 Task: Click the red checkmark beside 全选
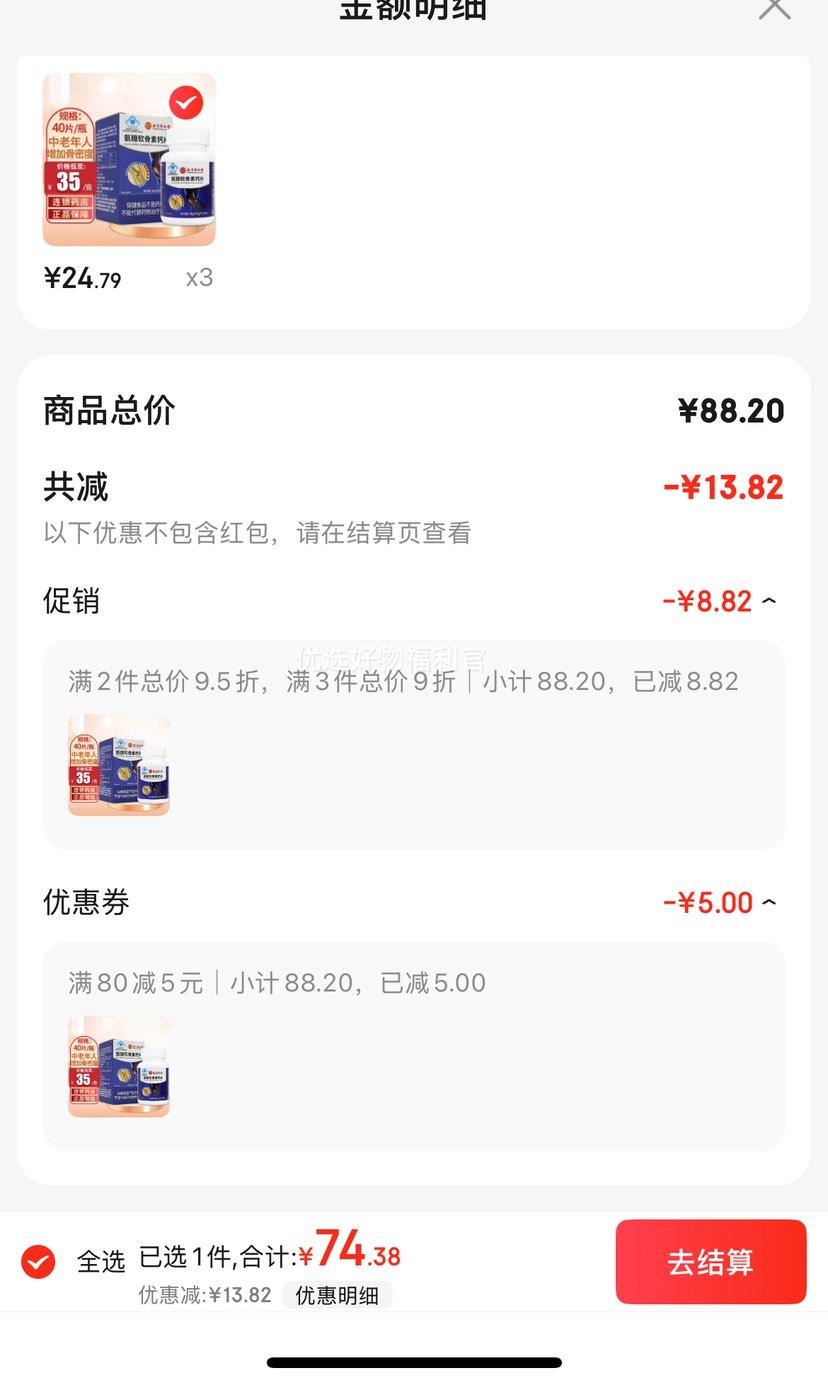(x=37, y=1262)
